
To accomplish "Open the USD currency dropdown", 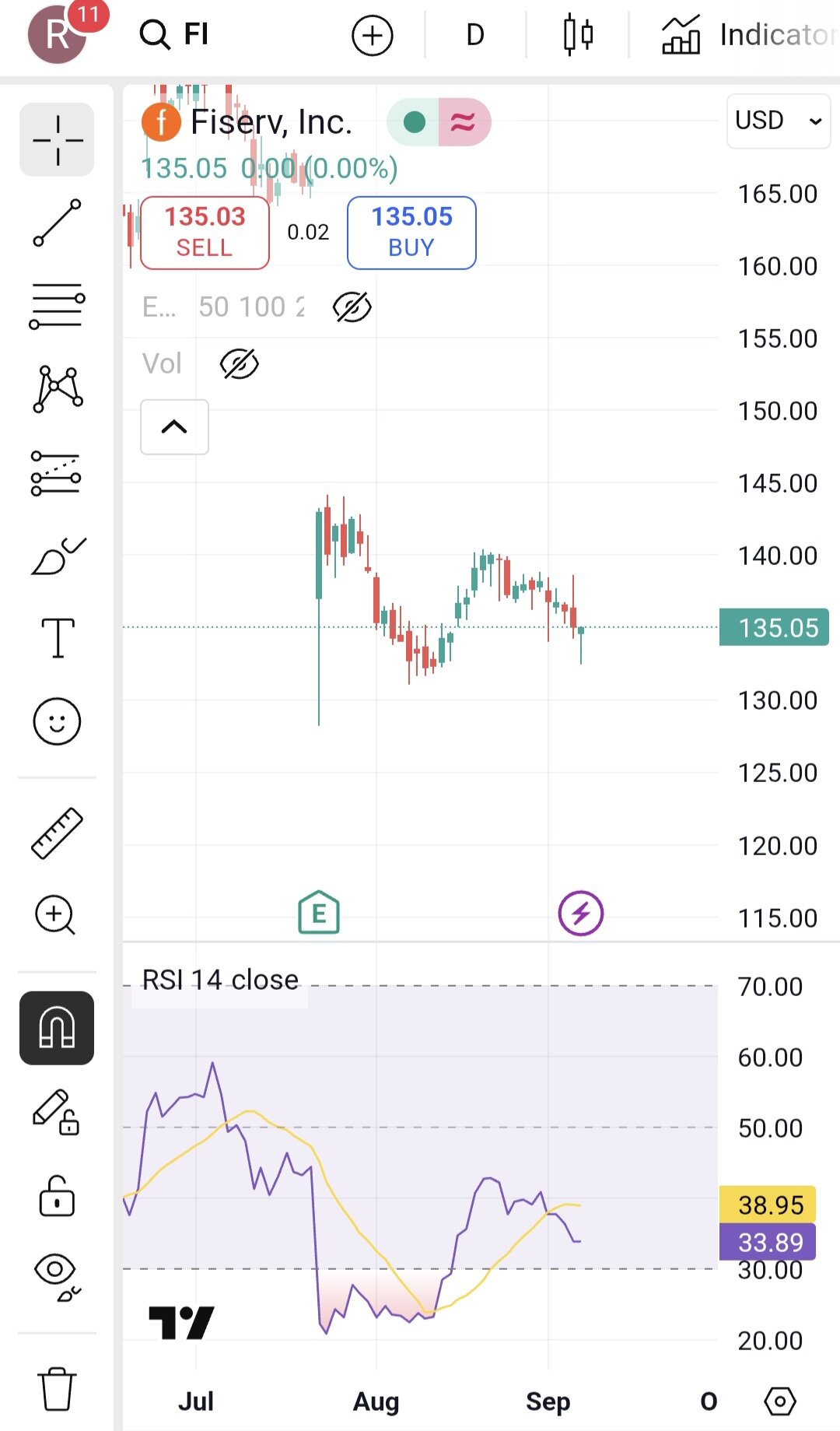I will click(778, 121).
